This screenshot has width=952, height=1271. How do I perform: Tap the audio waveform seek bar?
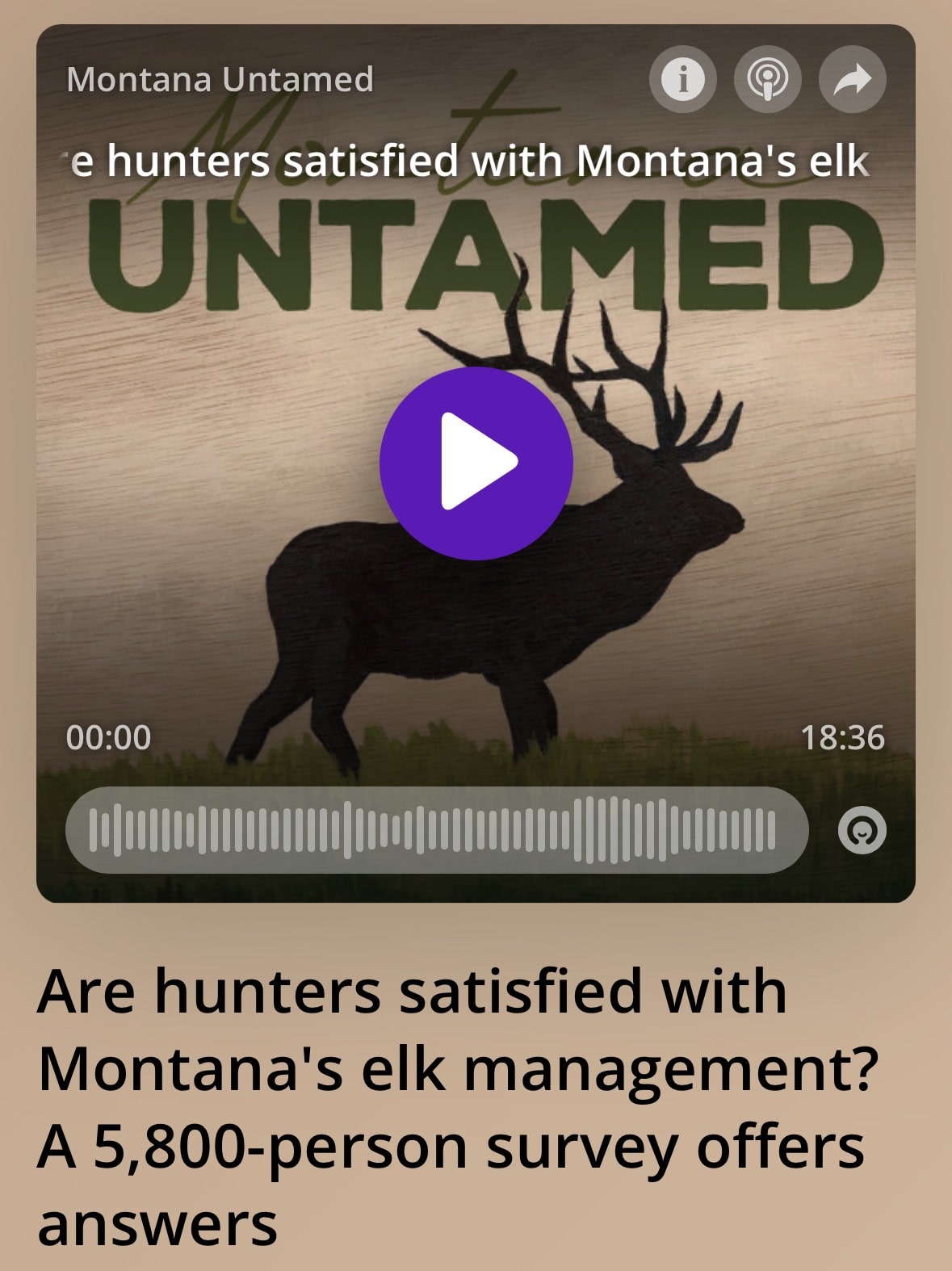436,829
